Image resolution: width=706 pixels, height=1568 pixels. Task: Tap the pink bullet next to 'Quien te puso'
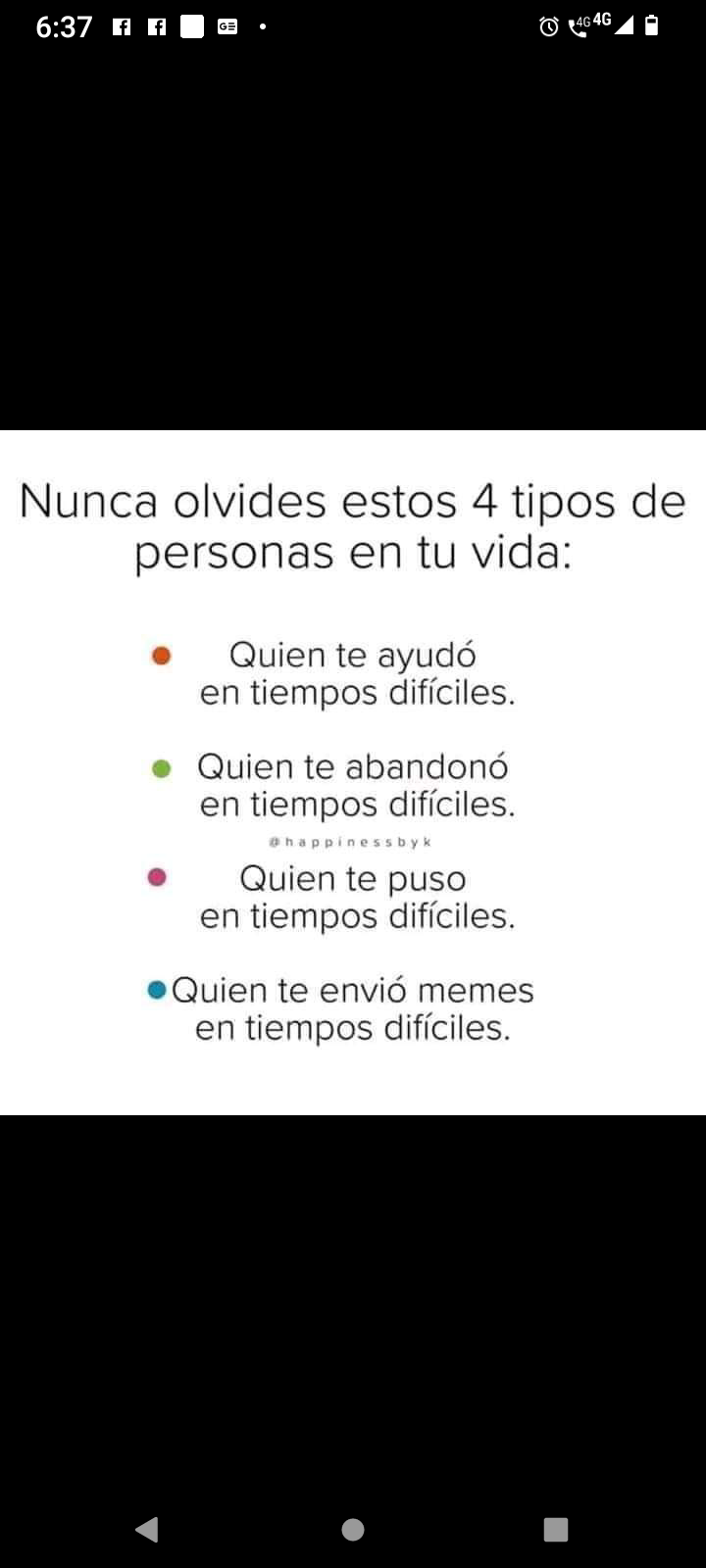tap(157, 875)
